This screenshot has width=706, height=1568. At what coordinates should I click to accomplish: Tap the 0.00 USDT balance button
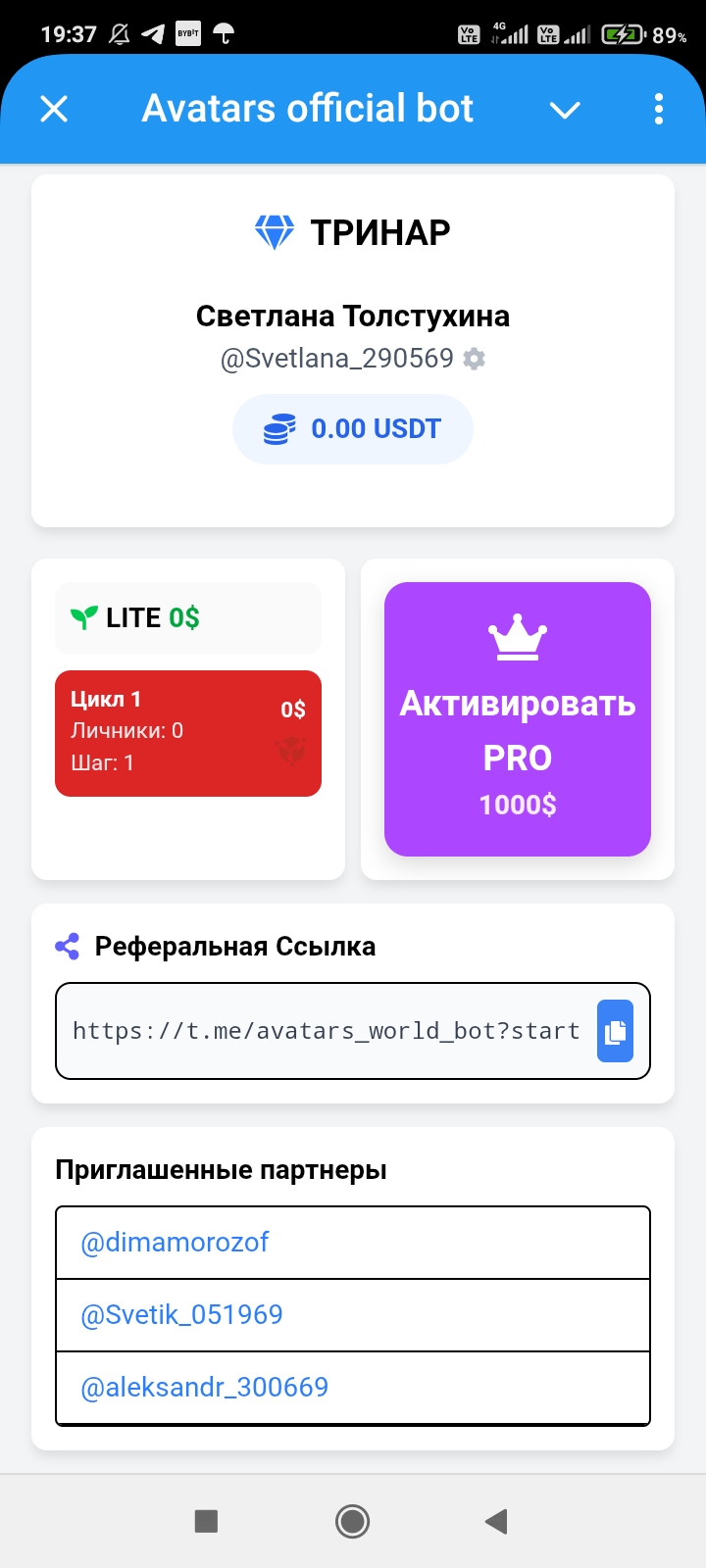[353, 429]
